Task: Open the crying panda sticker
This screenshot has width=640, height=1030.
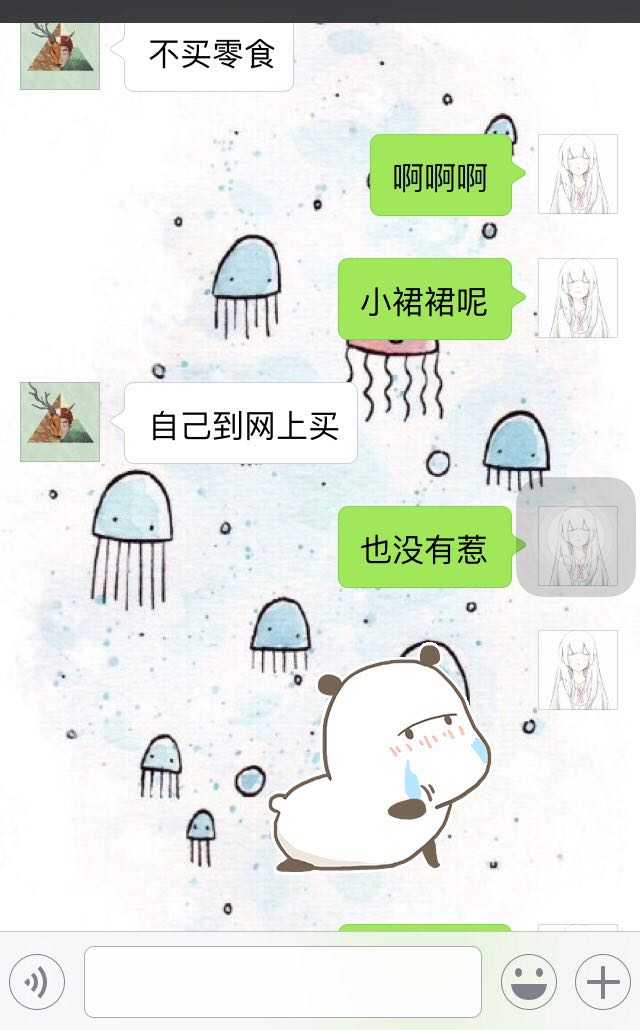Action: pyautogui.click(x=385, y=760)
